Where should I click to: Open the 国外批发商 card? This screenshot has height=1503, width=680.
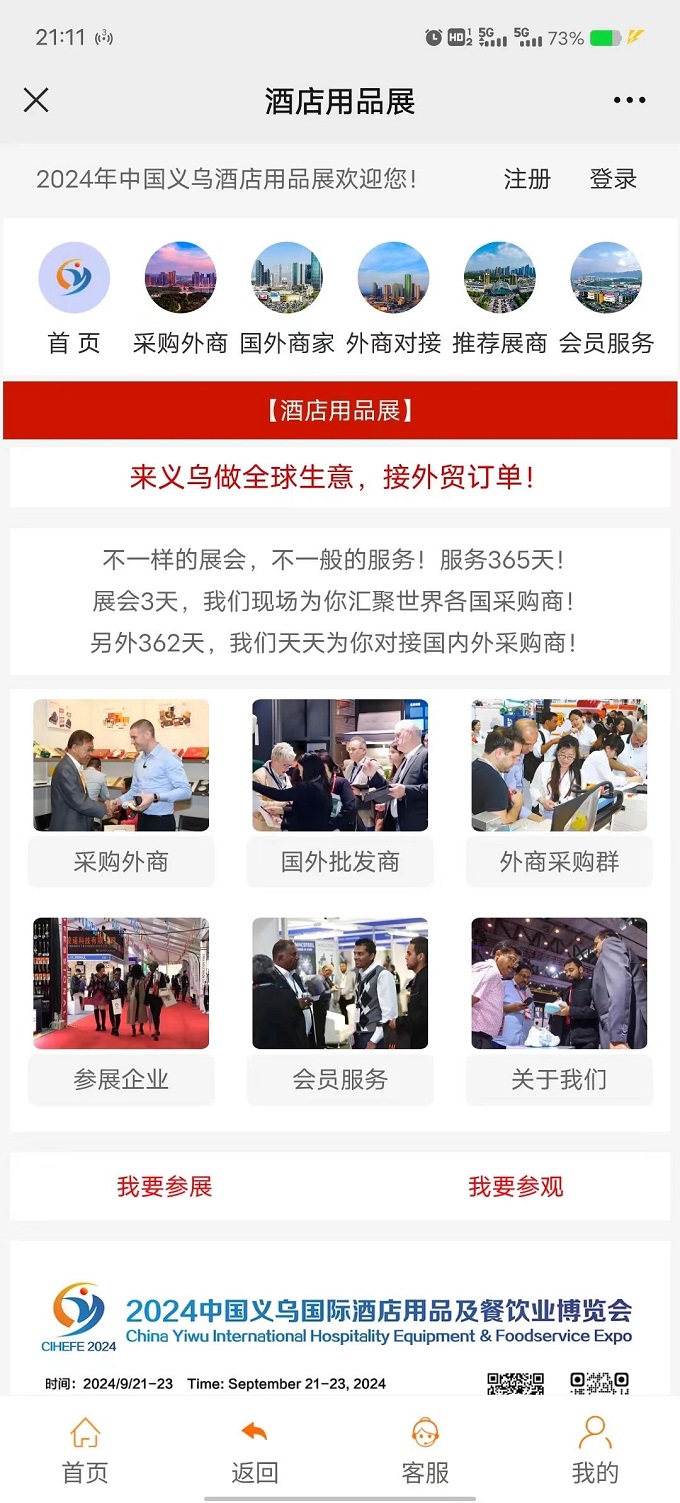click(x=340, y=790)
